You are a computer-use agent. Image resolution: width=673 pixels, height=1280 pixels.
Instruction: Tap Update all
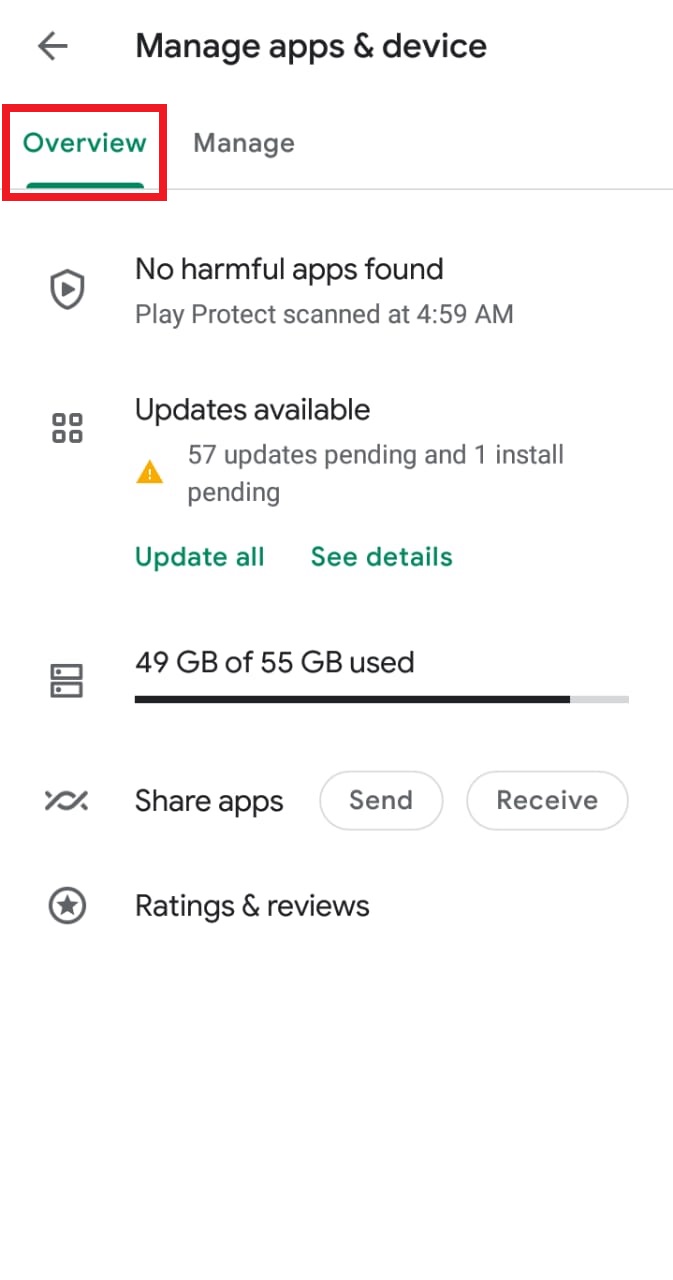(200, 557)
